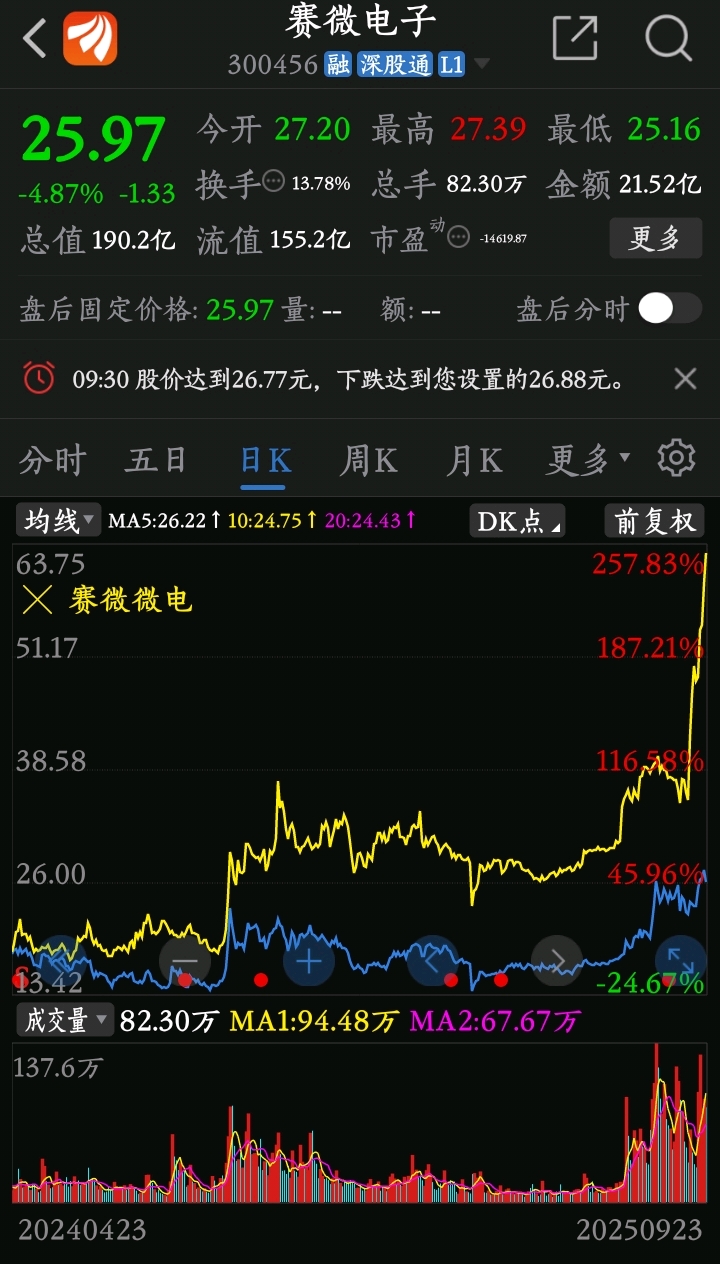Expand chart to full screen

680,962
